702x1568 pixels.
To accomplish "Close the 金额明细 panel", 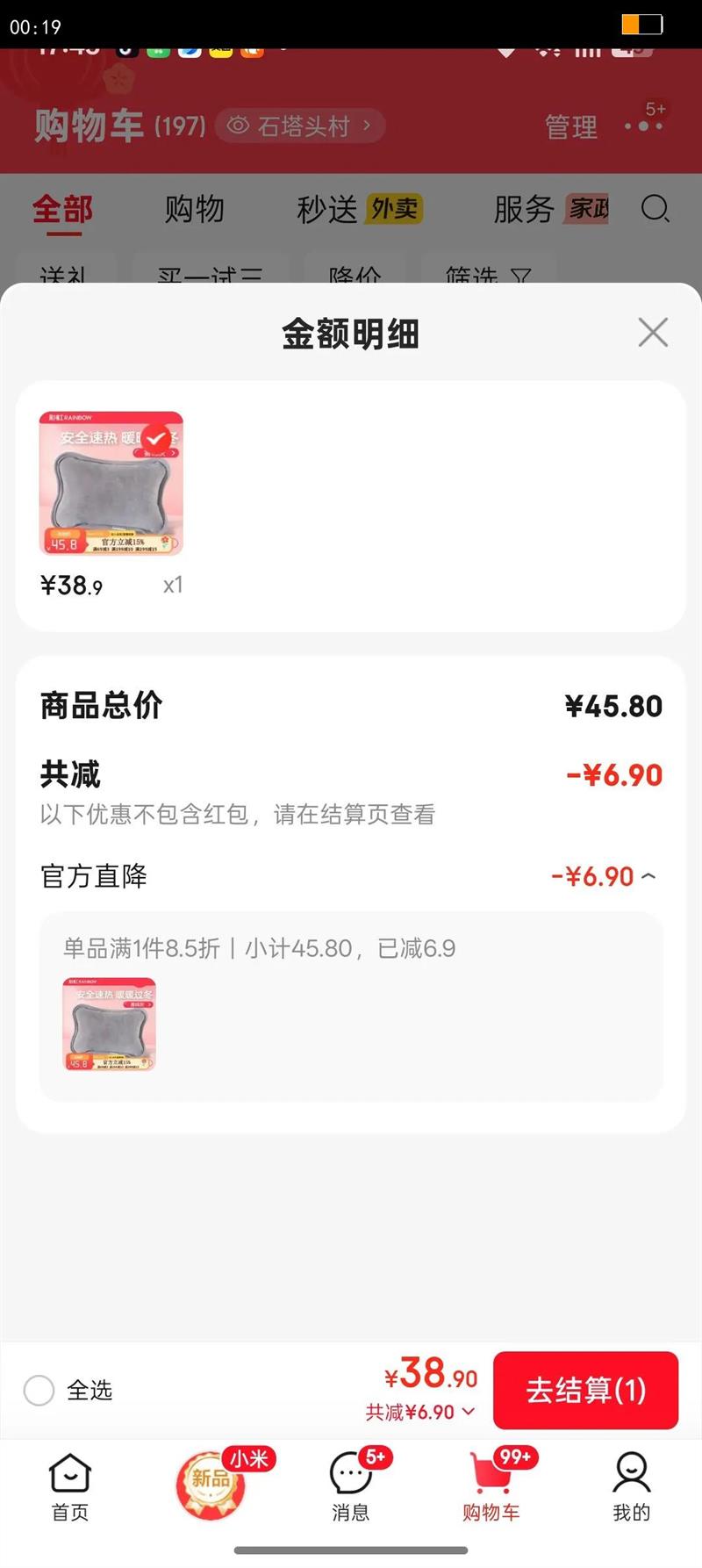I will [x=653, y=333].
